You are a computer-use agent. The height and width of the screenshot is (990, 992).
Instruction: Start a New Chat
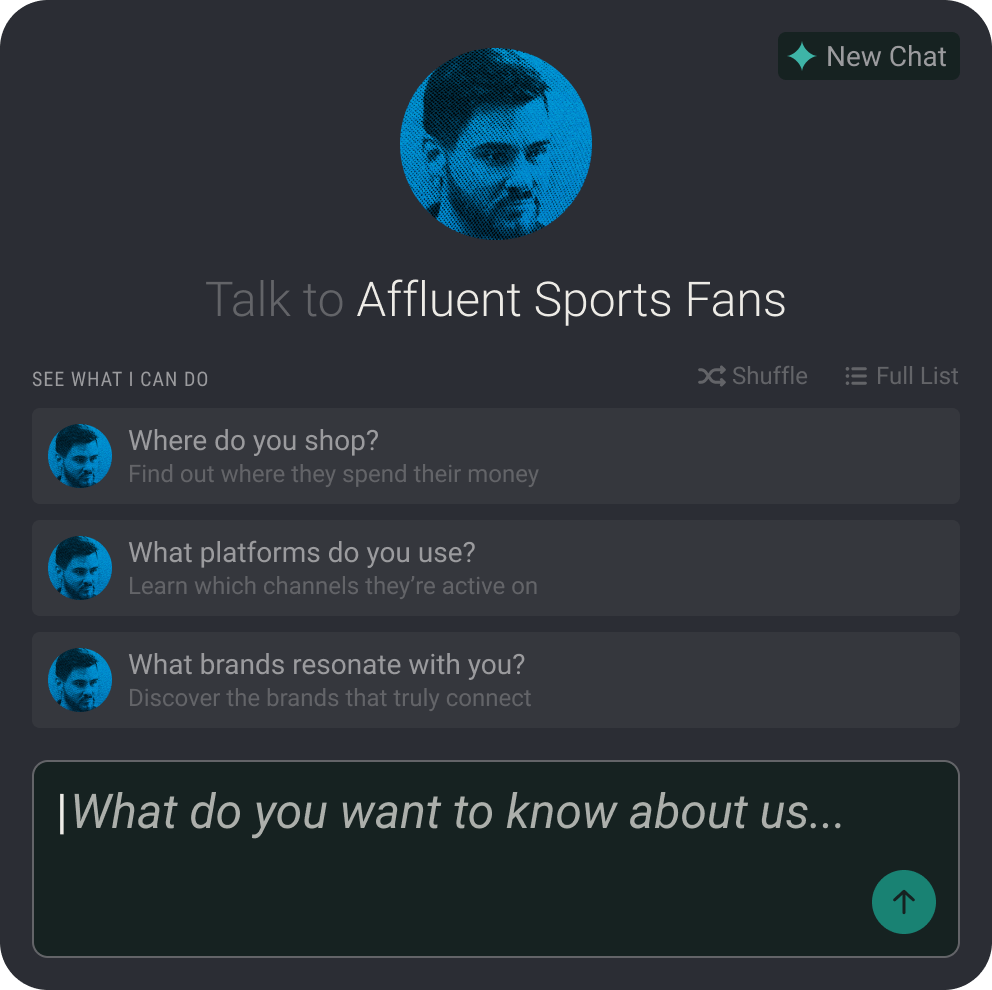pos(868,57)
